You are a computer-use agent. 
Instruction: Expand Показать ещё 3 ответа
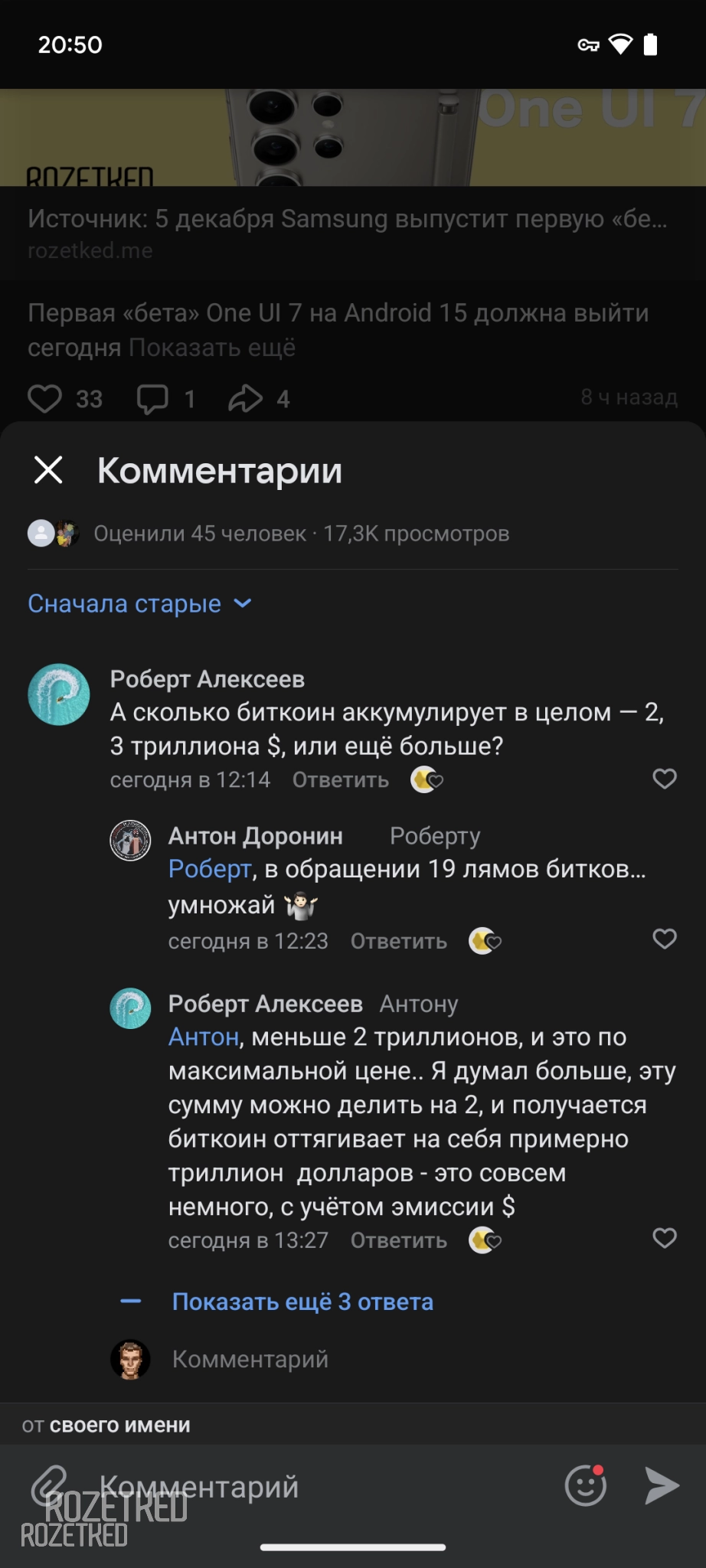302,1302
